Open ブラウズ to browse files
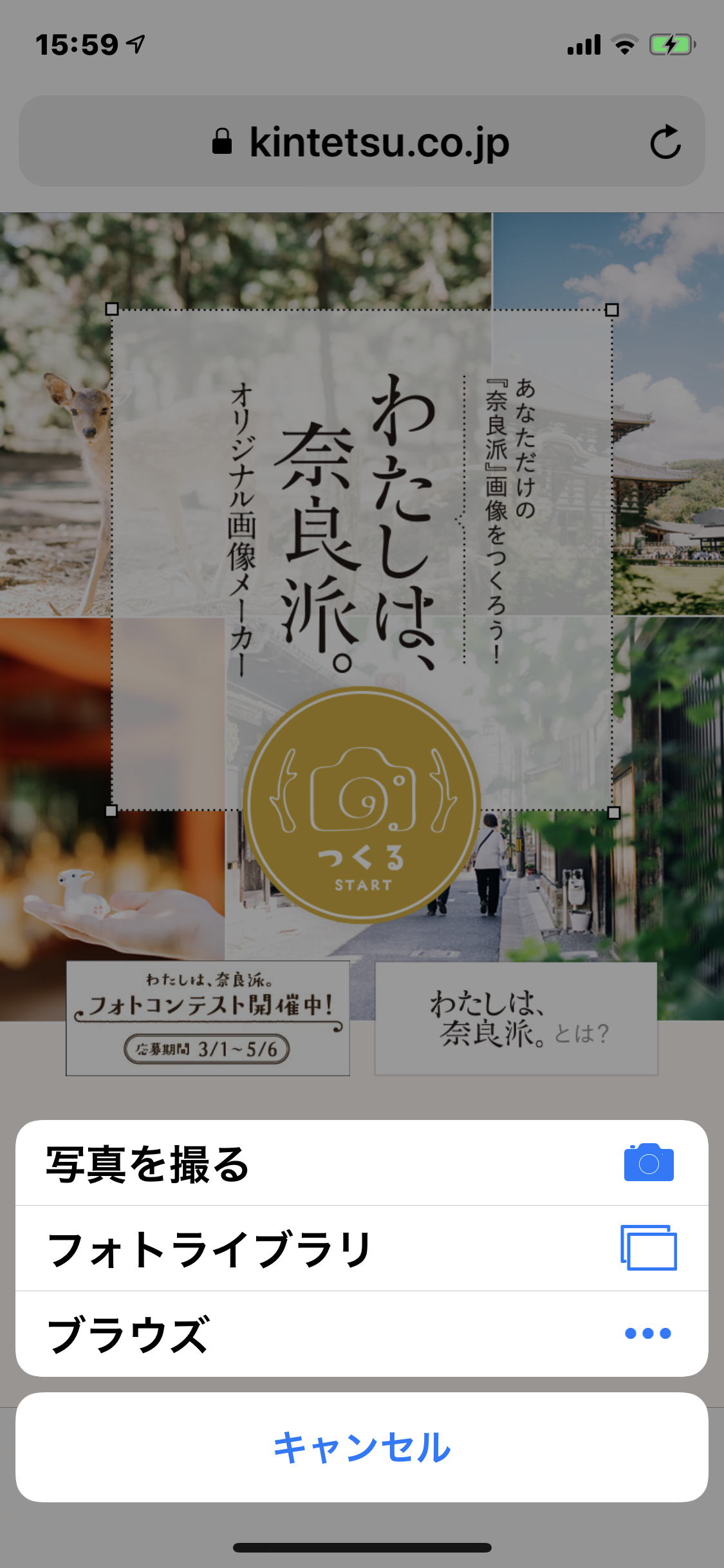This screenshot has width=724, height=1568. pos(361,1334)
